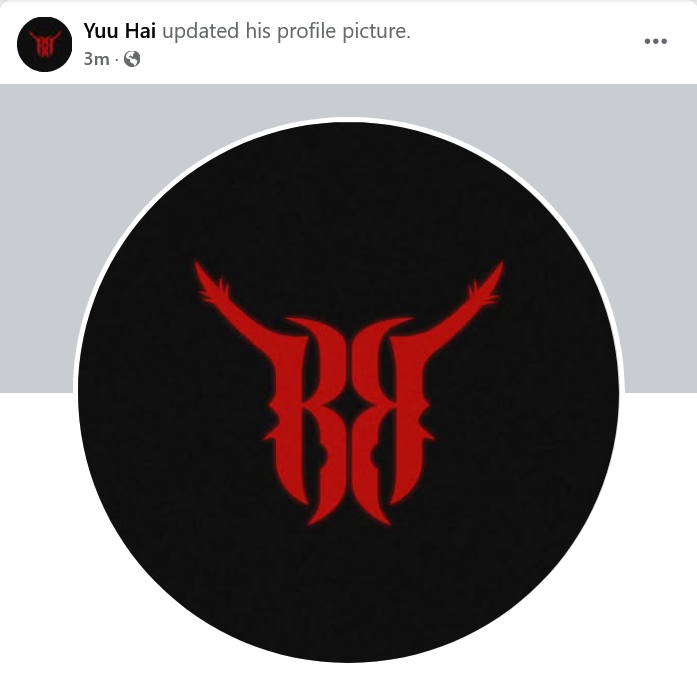View the updated profile picture full size
Screen dimensions: 697x679
coord(348,390)
